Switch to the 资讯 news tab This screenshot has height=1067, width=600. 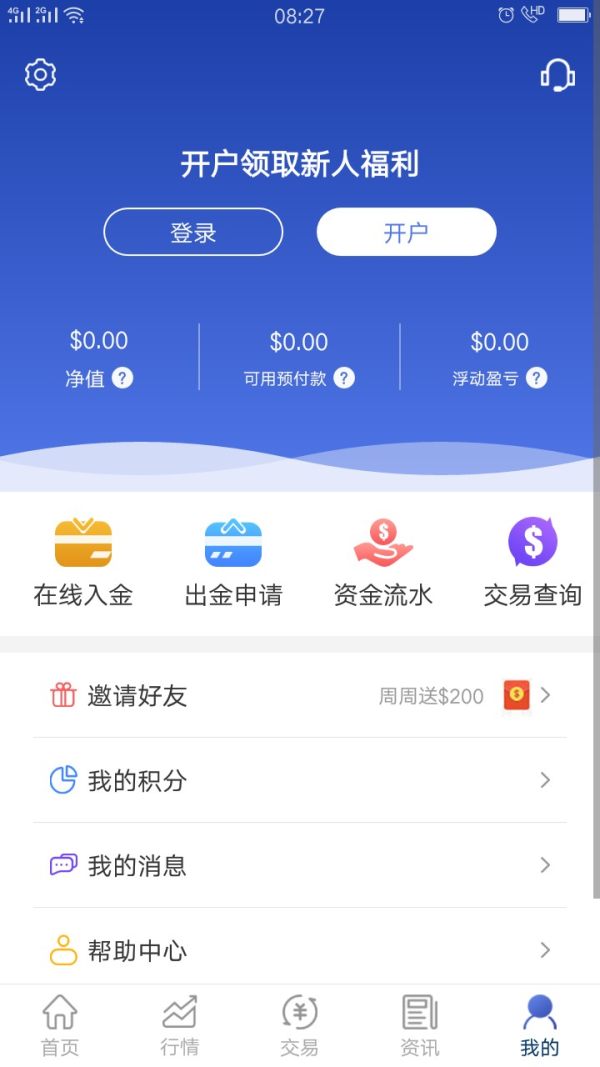[x=420, y=1025]
